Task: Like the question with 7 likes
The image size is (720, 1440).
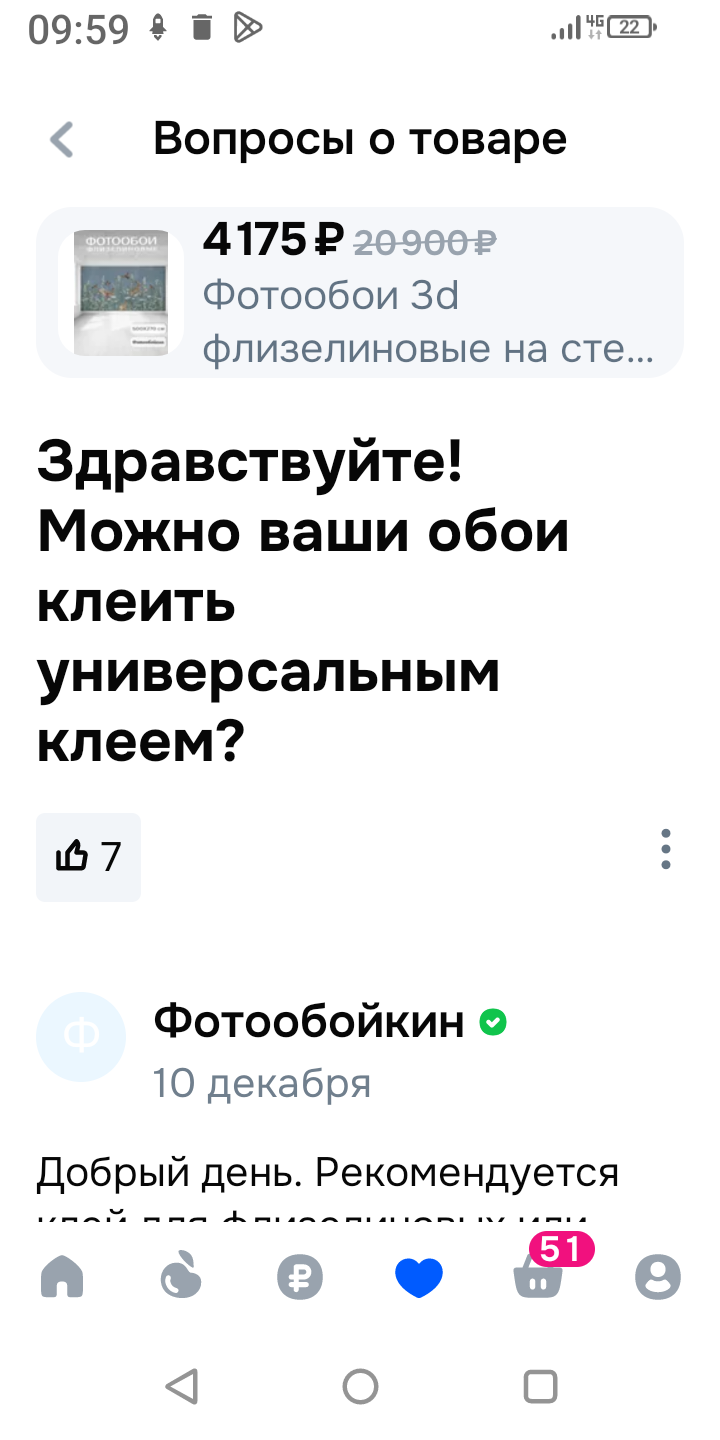Action: [89, 857]
